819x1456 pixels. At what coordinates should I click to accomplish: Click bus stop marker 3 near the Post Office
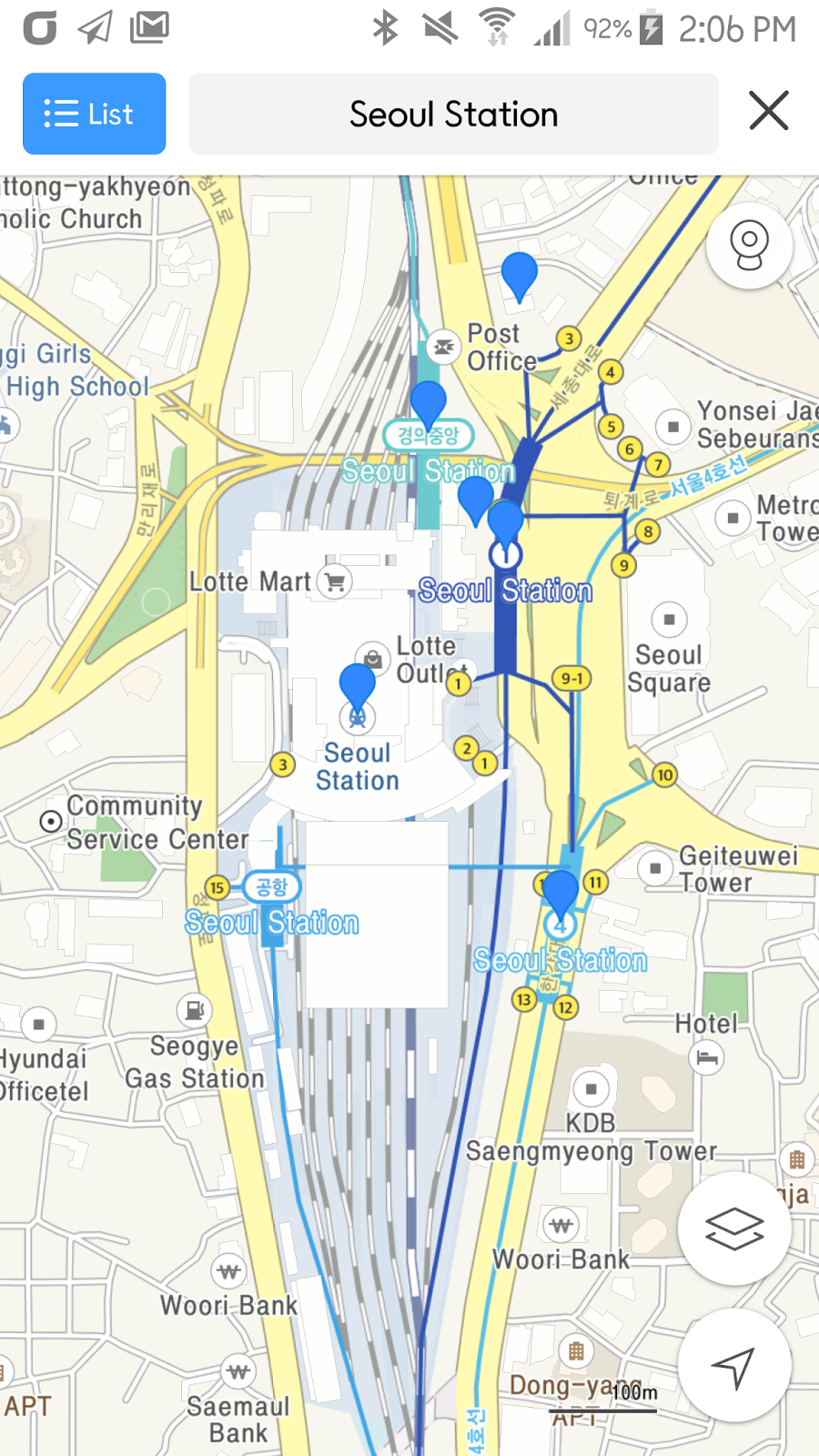[x=568, y=339]
